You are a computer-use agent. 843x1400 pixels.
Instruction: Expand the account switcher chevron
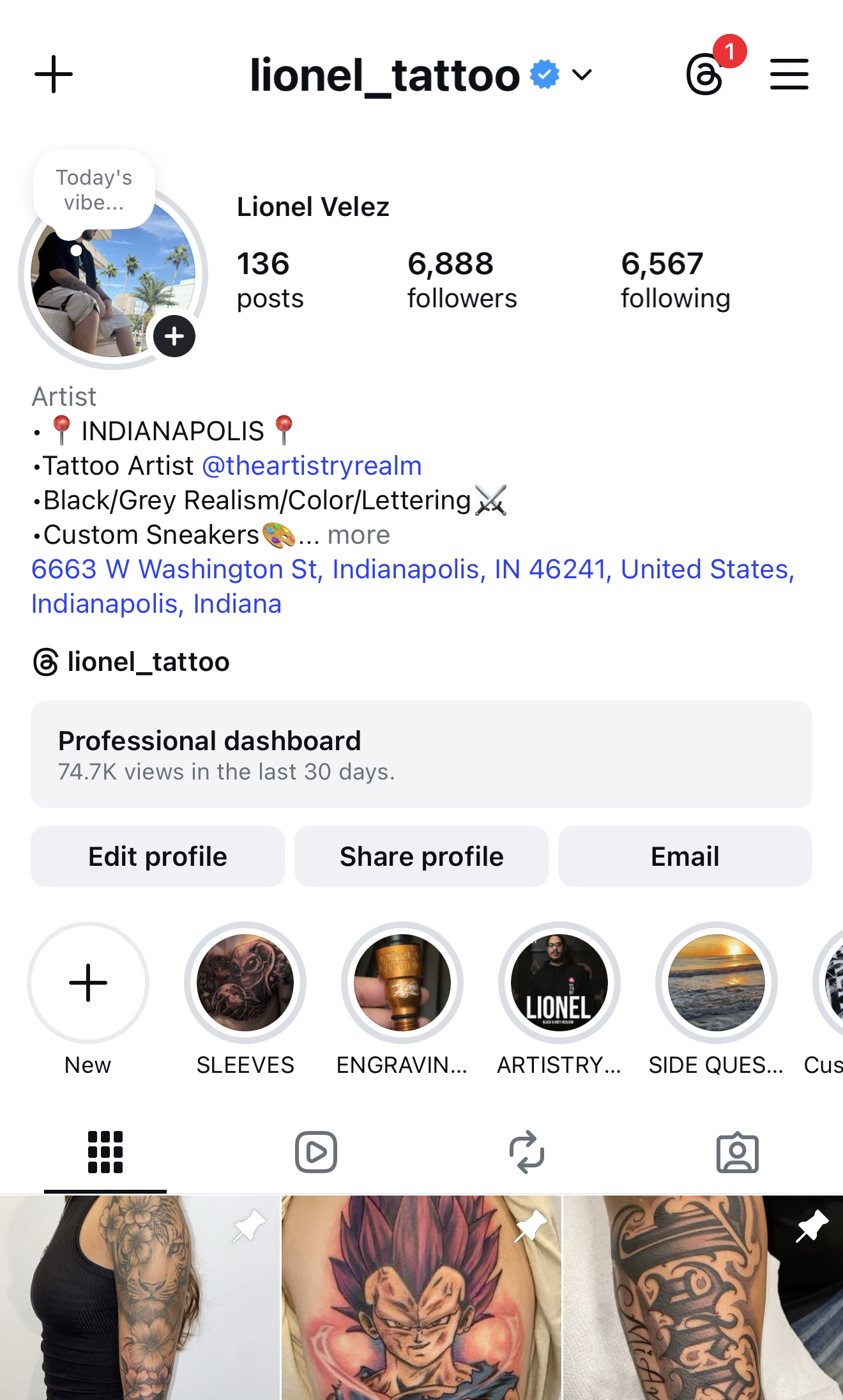[582, 75]
